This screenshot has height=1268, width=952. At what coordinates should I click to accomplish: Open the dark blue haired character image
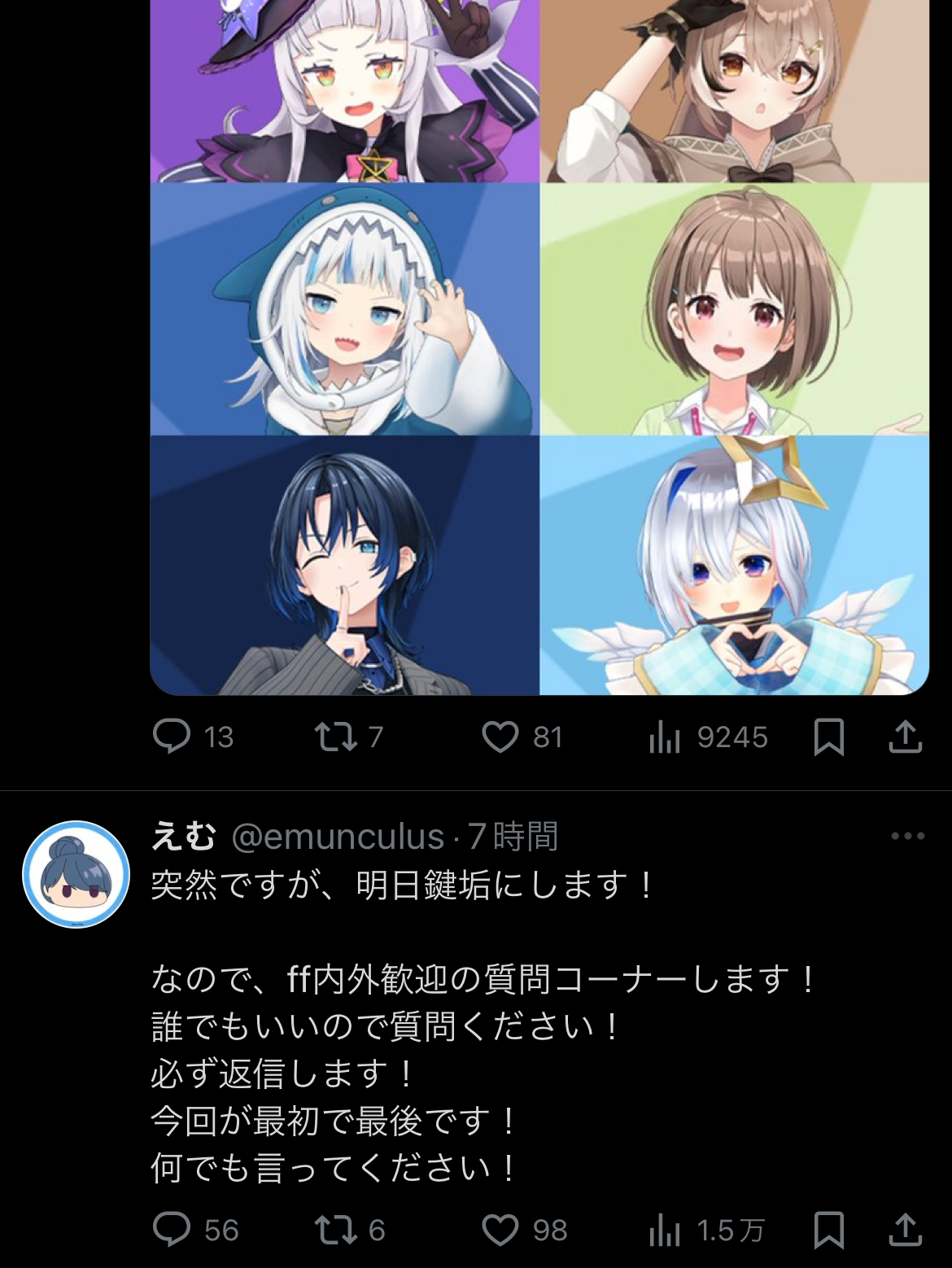pos(345,566)
